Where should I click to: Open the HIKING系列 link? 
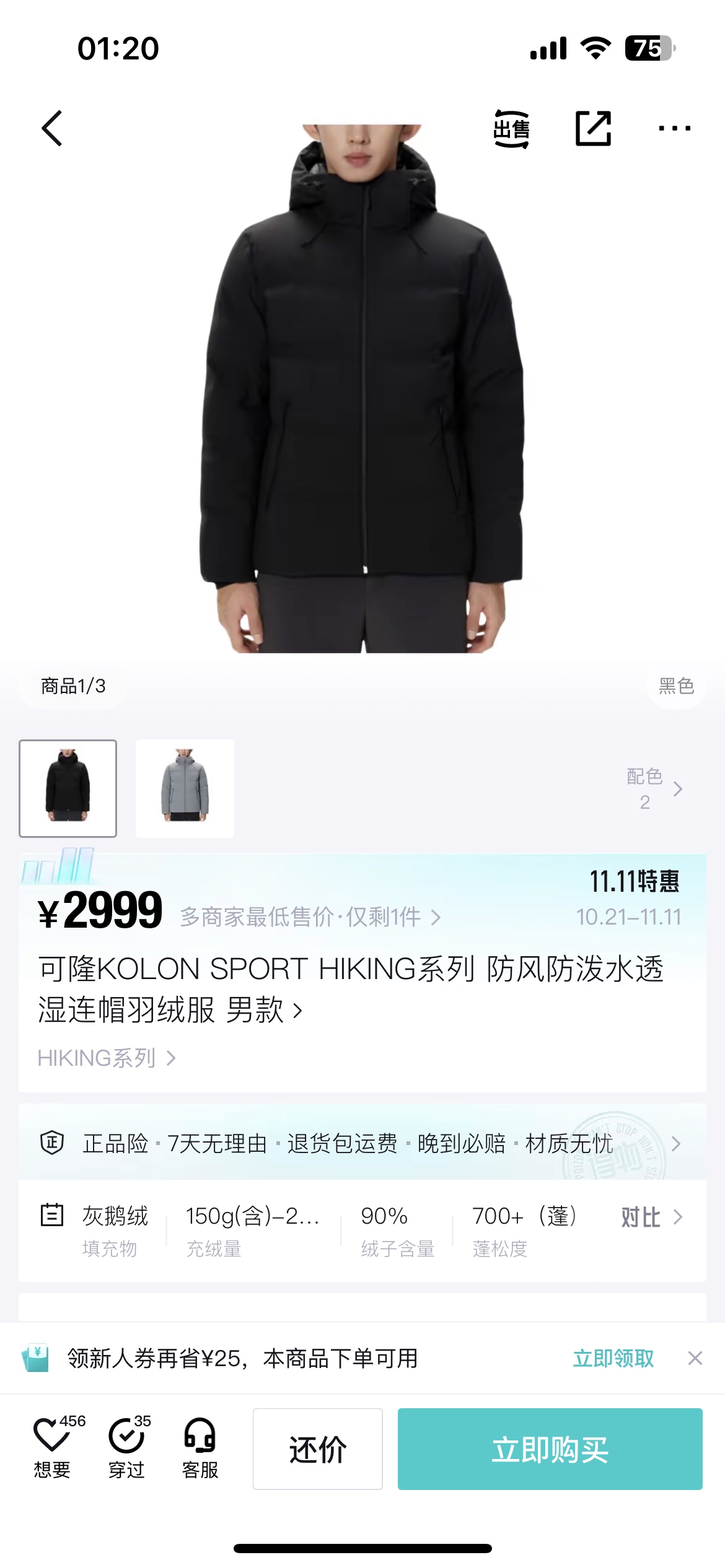point(107,1058)
